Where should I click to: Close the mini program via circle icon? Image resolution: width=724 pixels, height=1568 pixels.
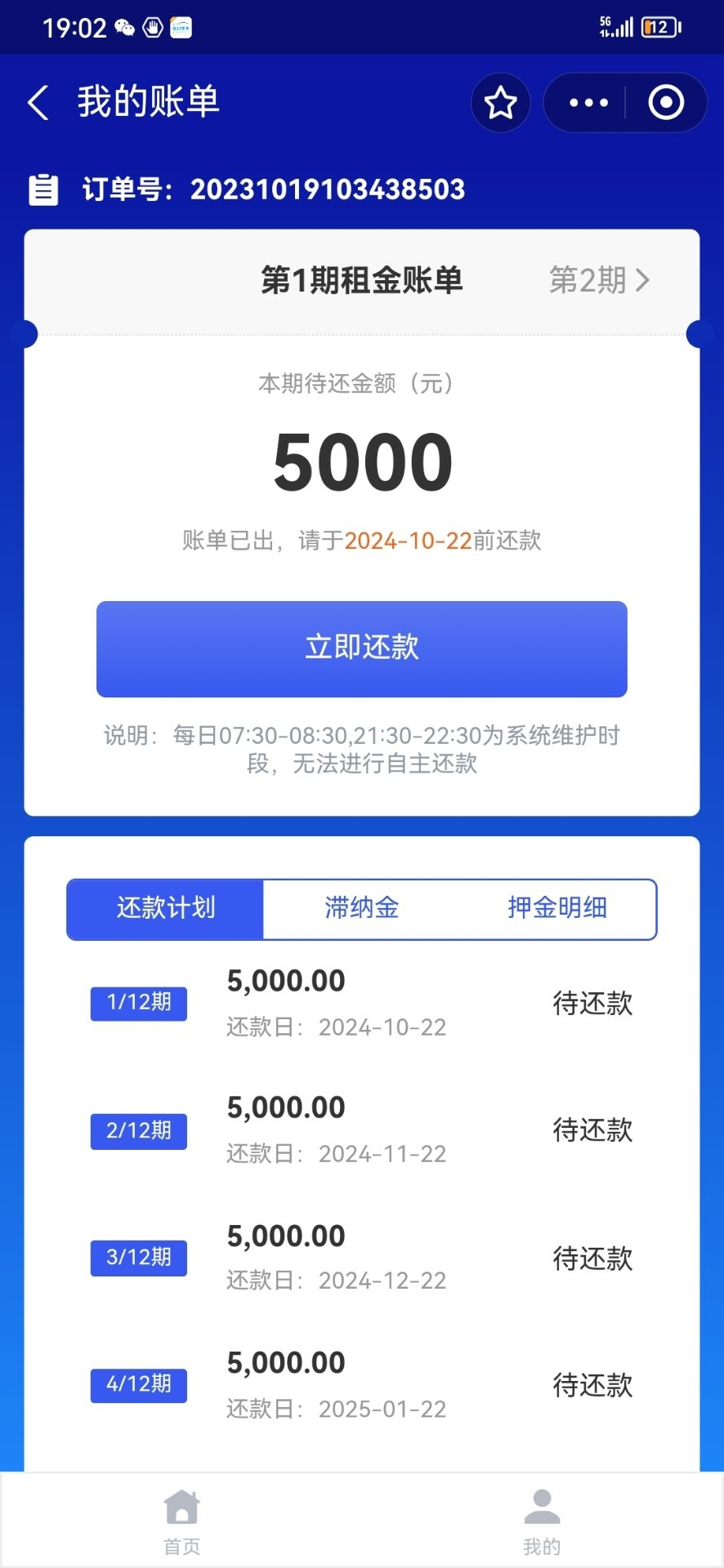point(665,103)
